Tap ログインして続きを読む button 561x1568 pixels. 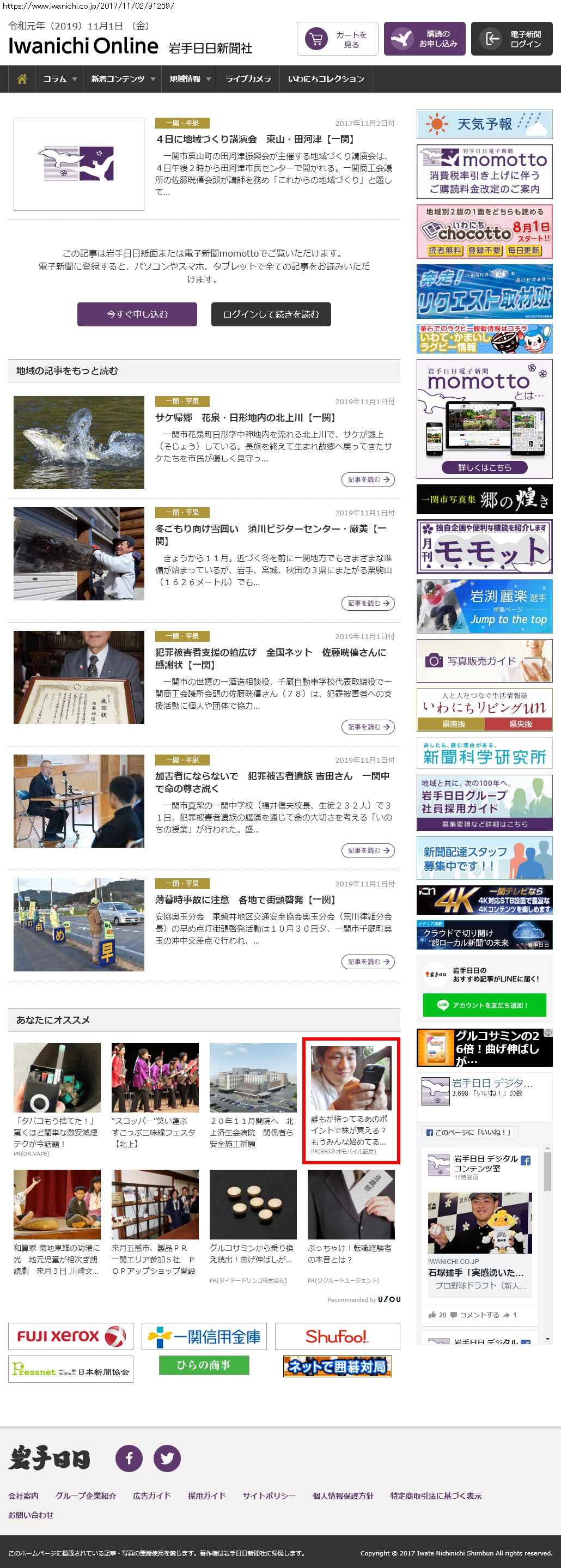[271, 314]
